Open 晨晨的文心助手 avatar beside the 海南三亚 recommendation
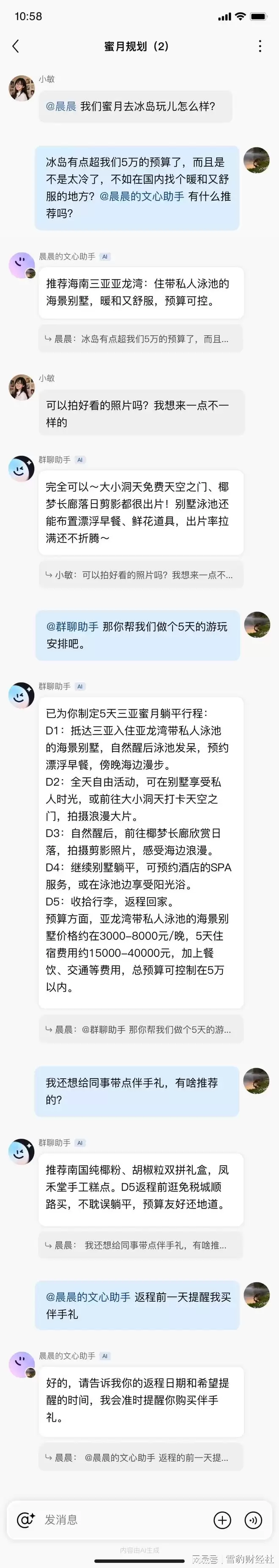Image resolution: width=279 pixels, height=1568 pixels. [x=21, y=265]
